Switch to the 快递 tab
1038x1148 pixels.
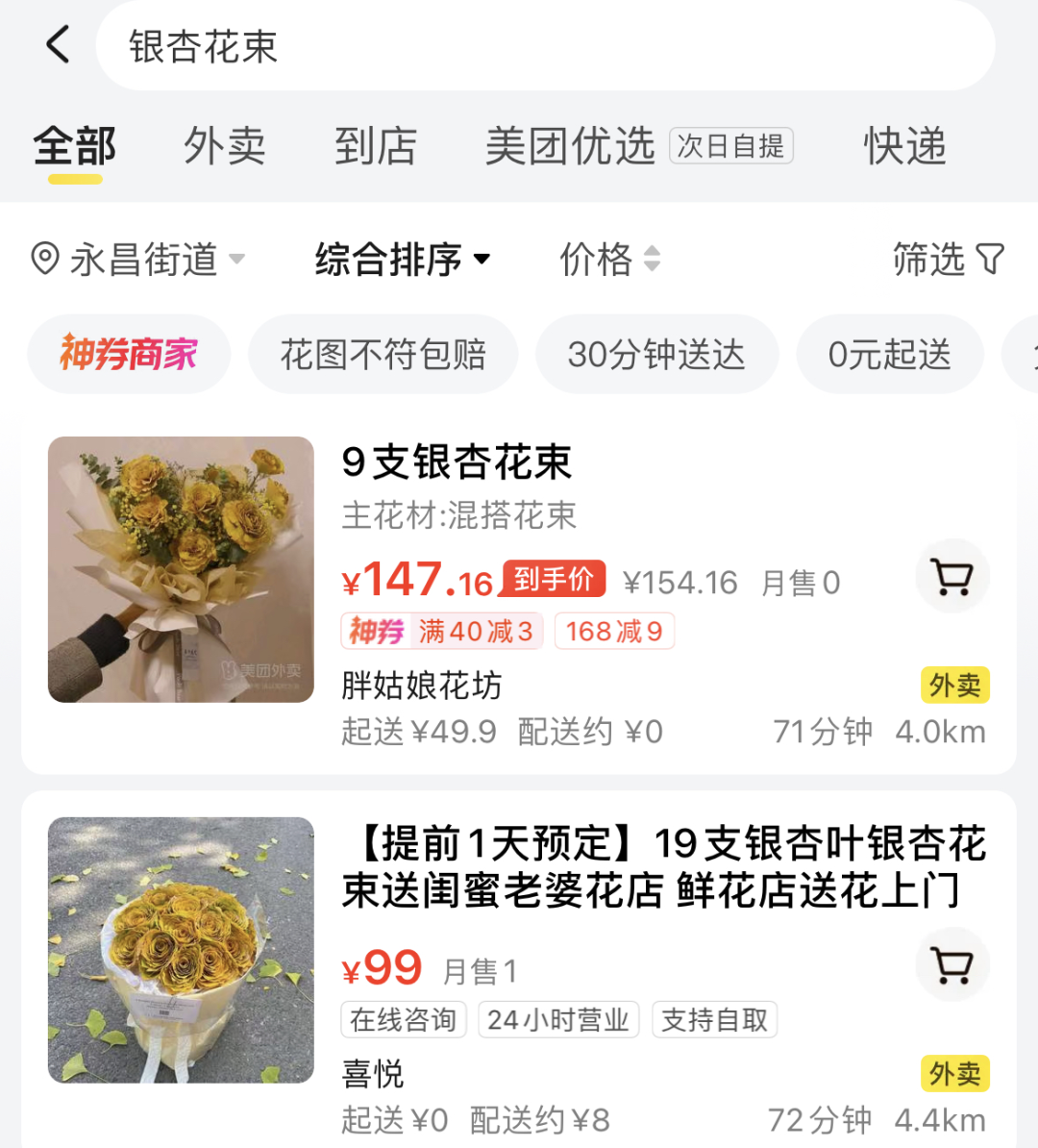tap(902, 146)
